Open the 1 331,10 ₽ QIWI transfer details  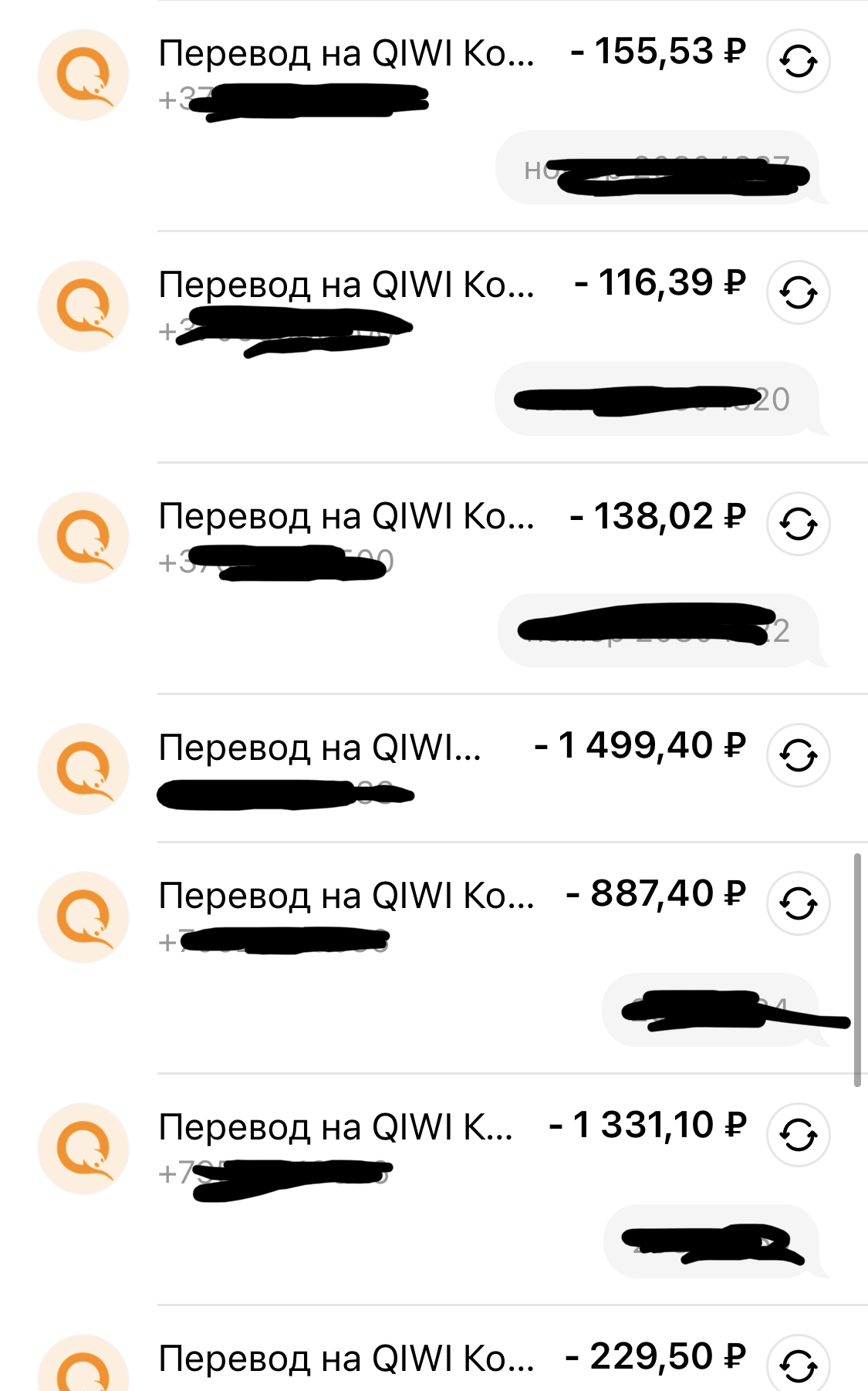335,1127
